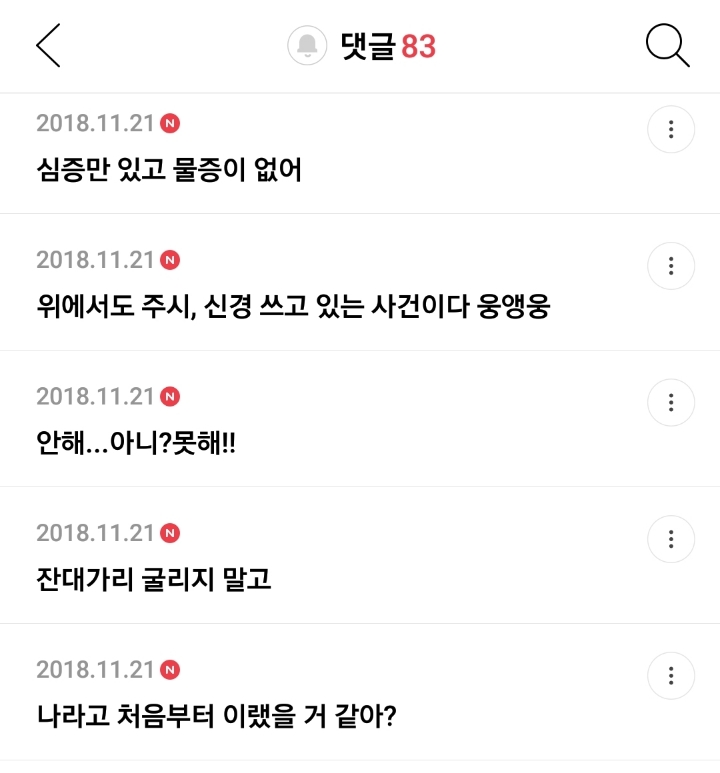720x773 pixels.
Task: Click the back arrow at top left
Action: click(47, 46)
